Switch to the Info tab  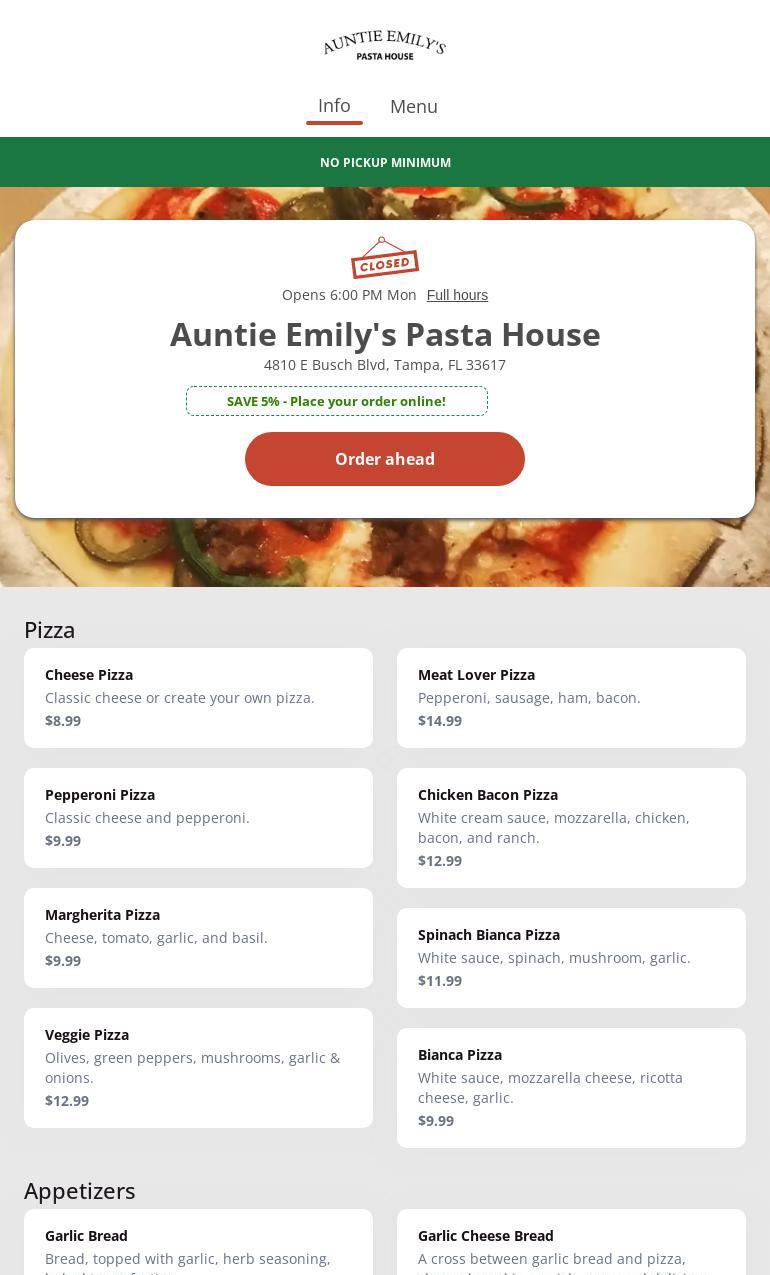(334, 106)
